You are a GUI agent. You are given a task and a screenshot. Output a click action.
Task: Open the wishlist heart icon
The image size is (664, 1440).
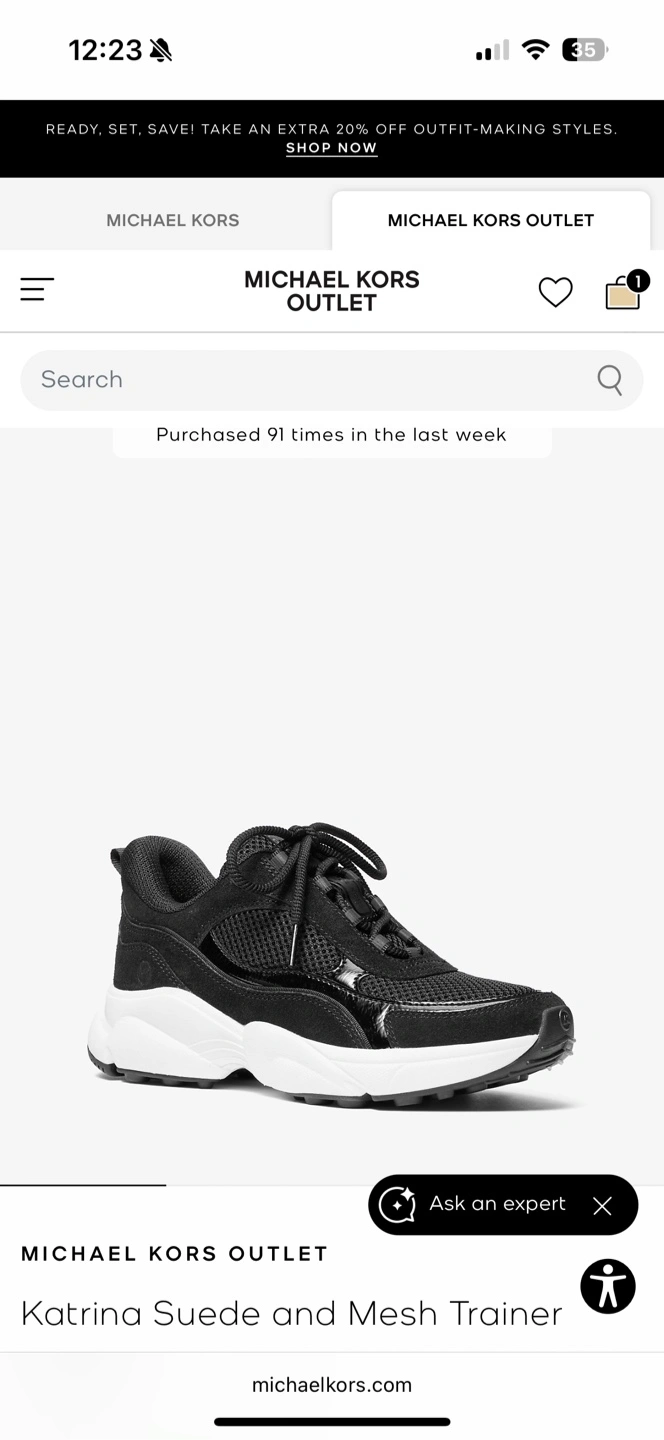tap(555, 292)
